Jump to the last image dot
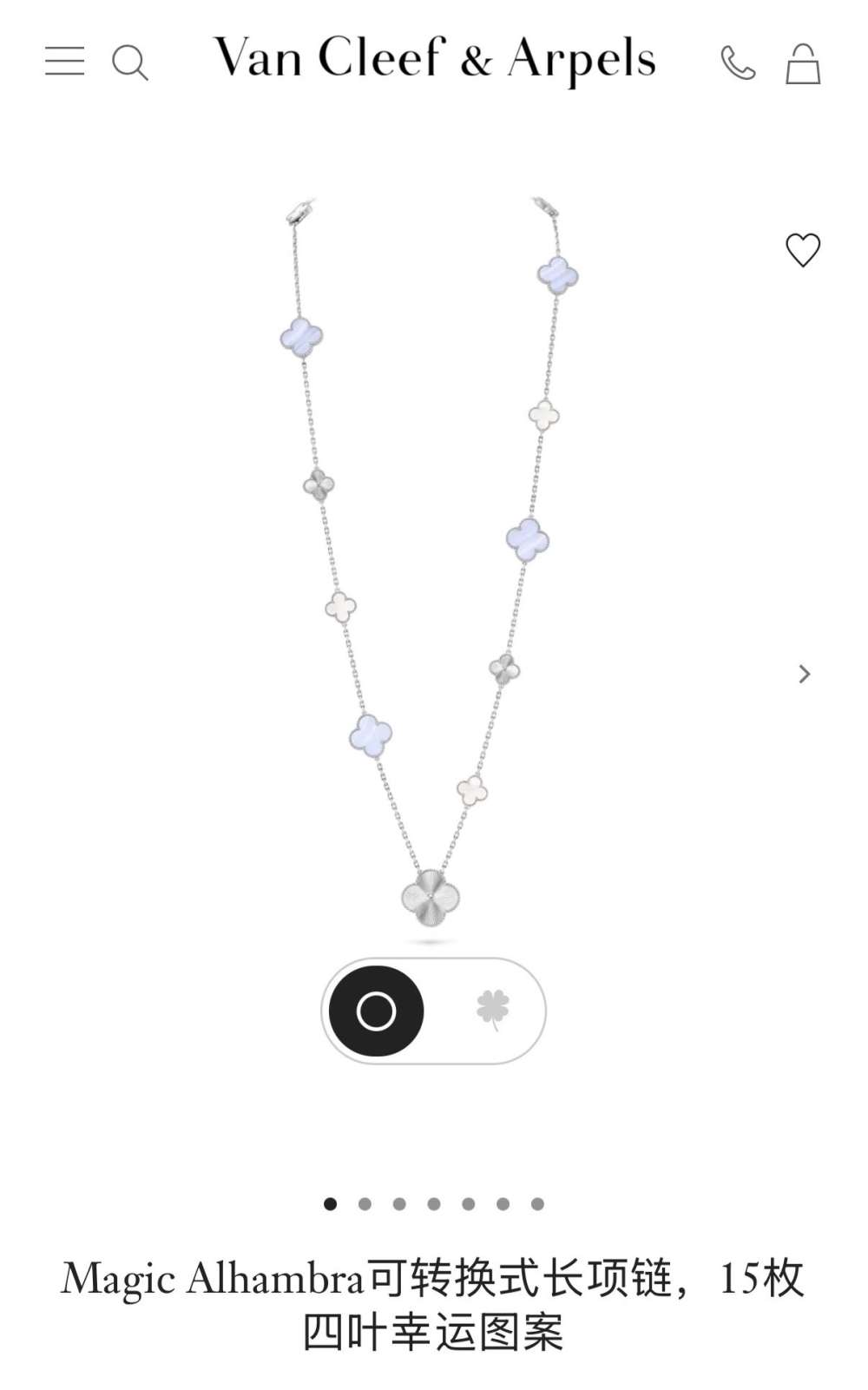 537,1203
